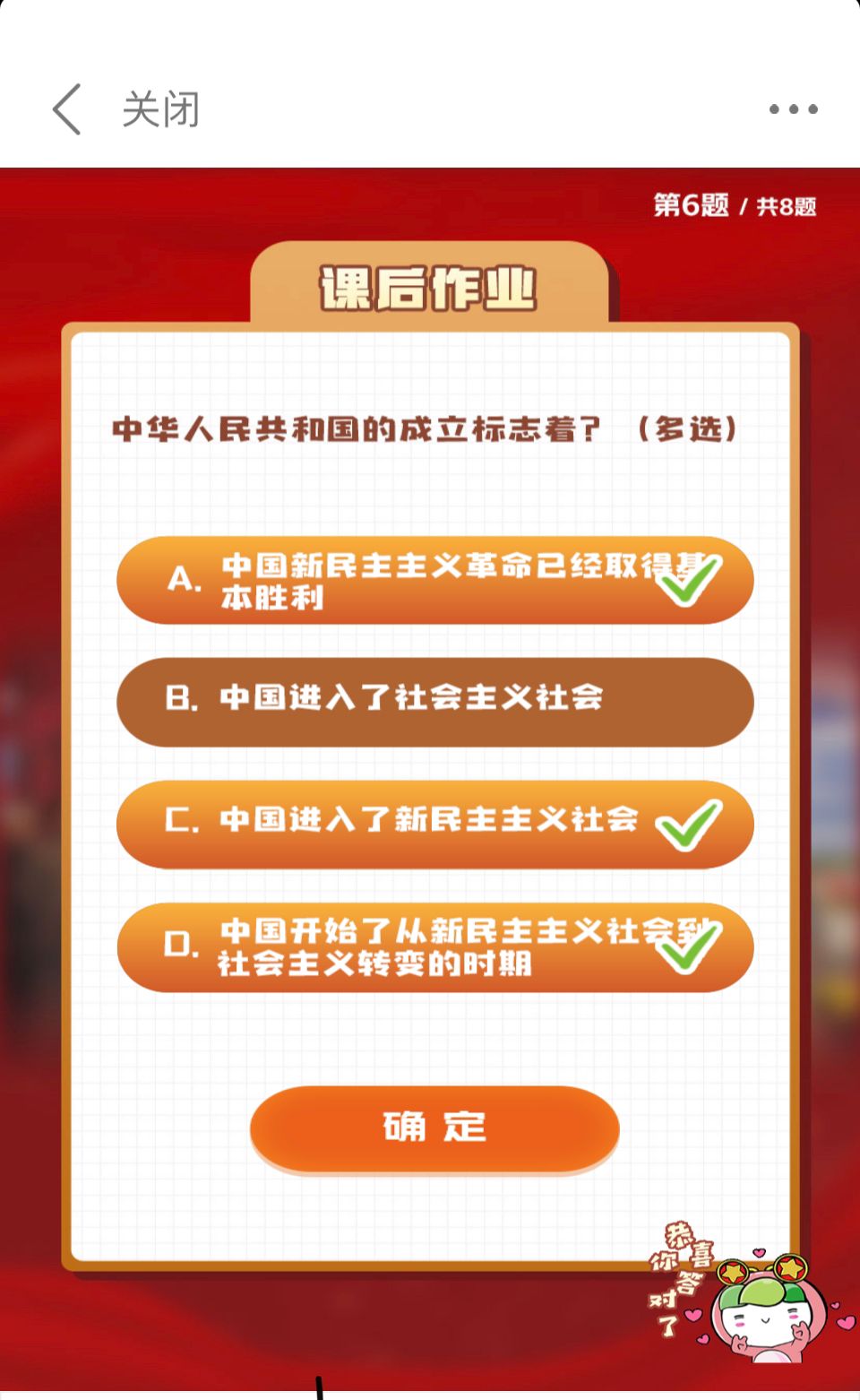Select answer C 中国进入了新民主主义社会
The width and height of the screenshot is (860, 1400).
434,823
